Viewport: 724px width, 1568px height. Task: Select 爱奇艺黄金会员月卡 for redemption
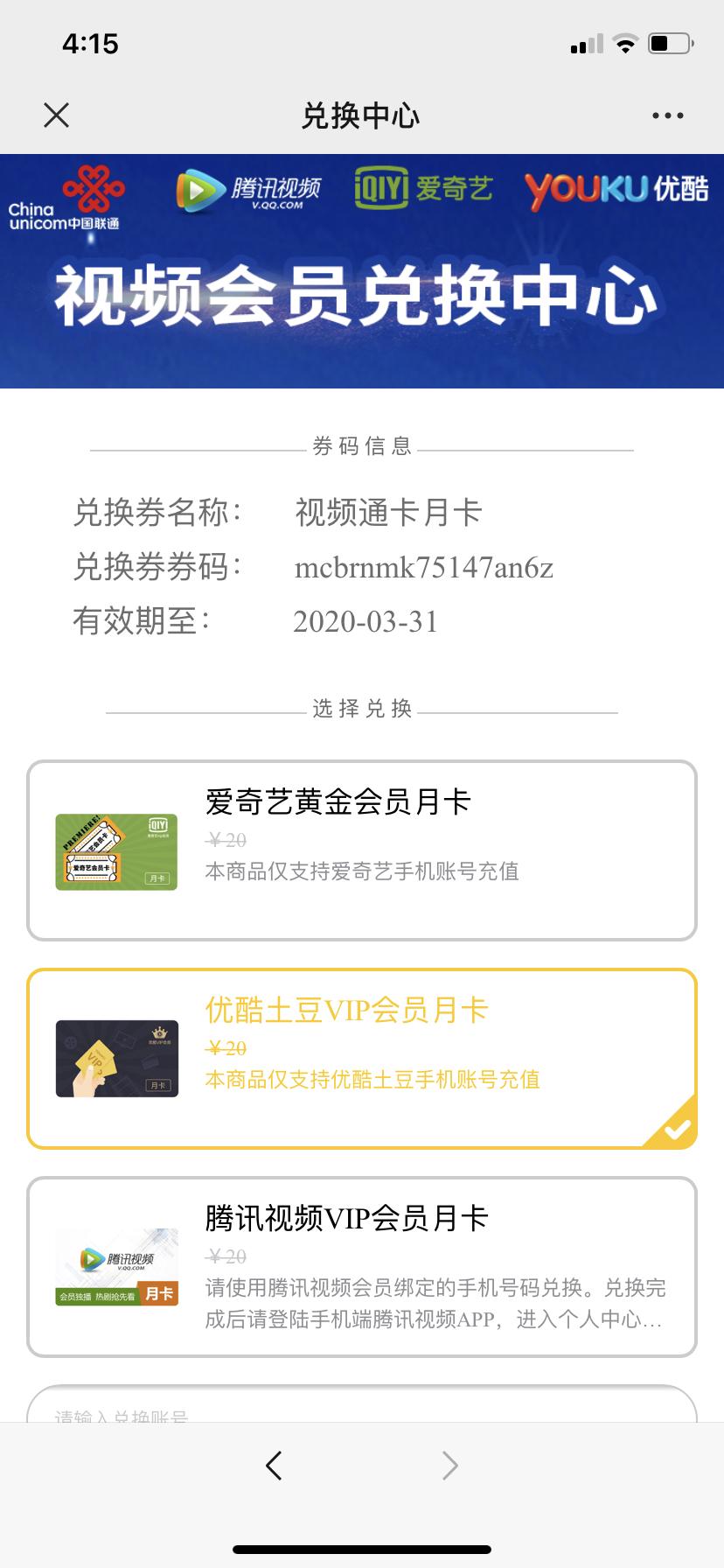point(361,850)
